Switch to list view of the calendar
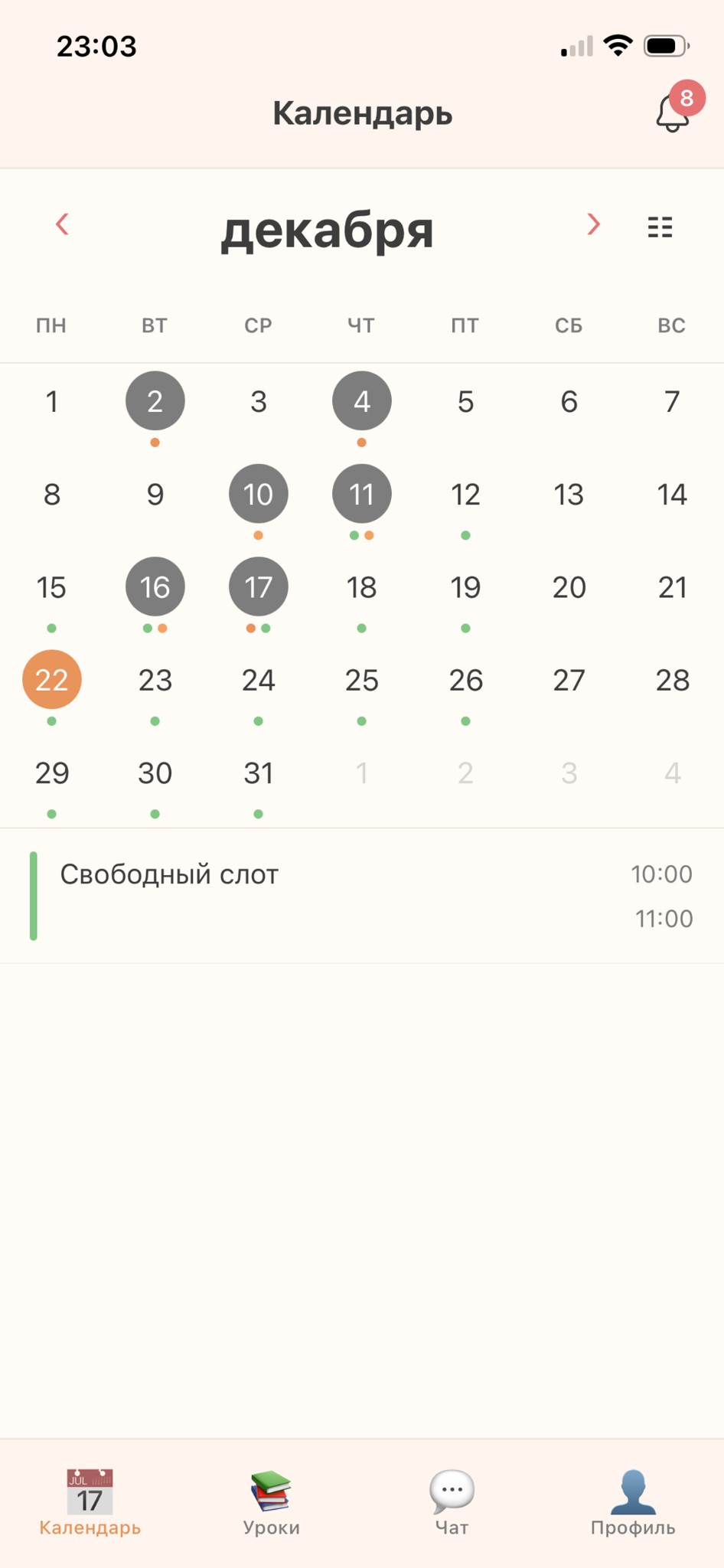Screen dimensions: 724x1568 pyautogui.click(x=660, y=227)
